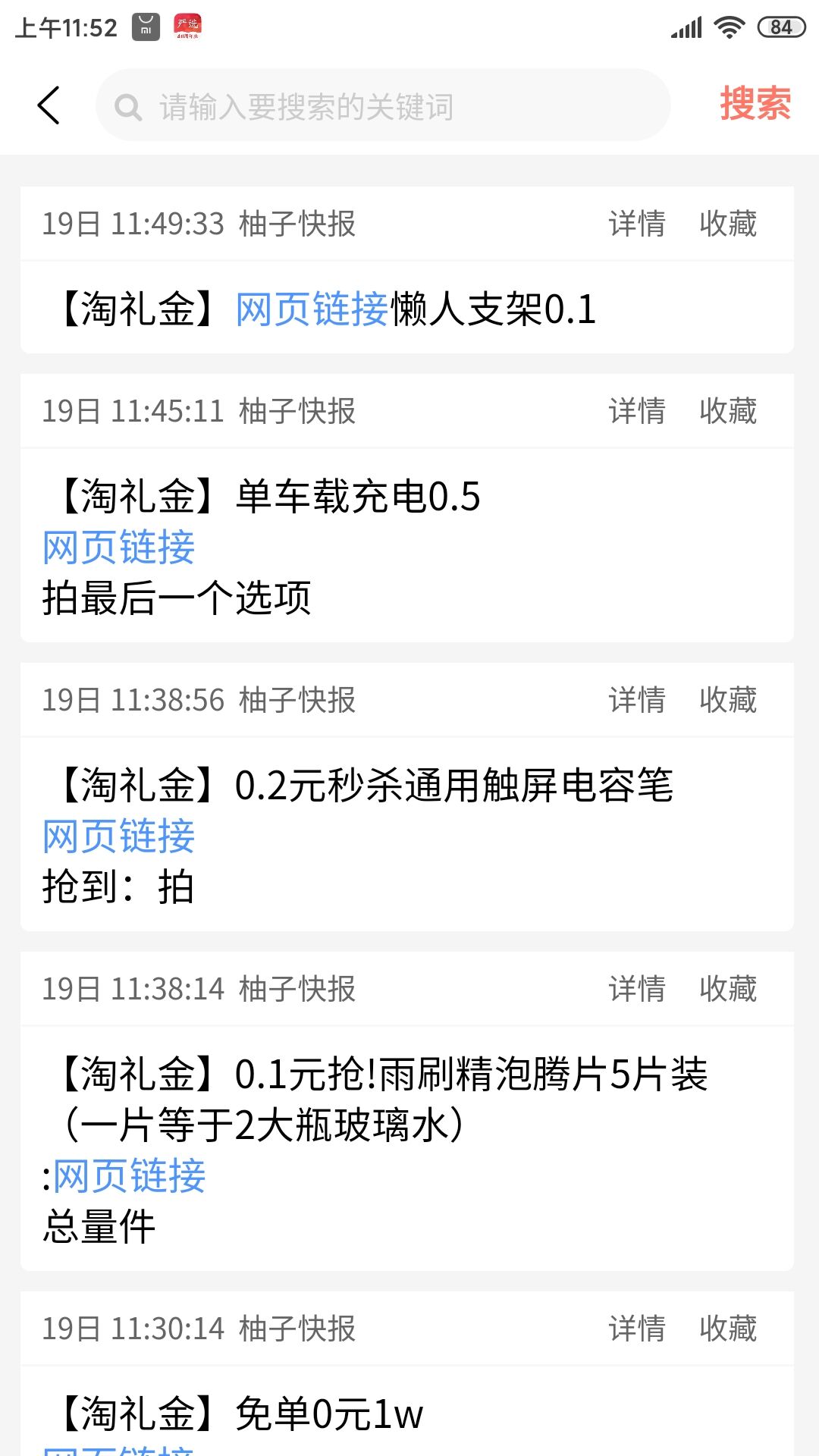Tap 详情 on the 11:38:14 message
The height and width of the screenshot is (1456, 819).
click(638, 989)
